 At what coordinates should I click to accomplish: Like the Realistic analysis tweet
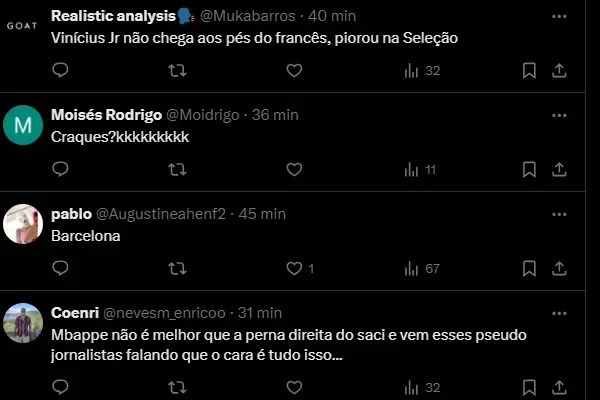coord(294,71)
